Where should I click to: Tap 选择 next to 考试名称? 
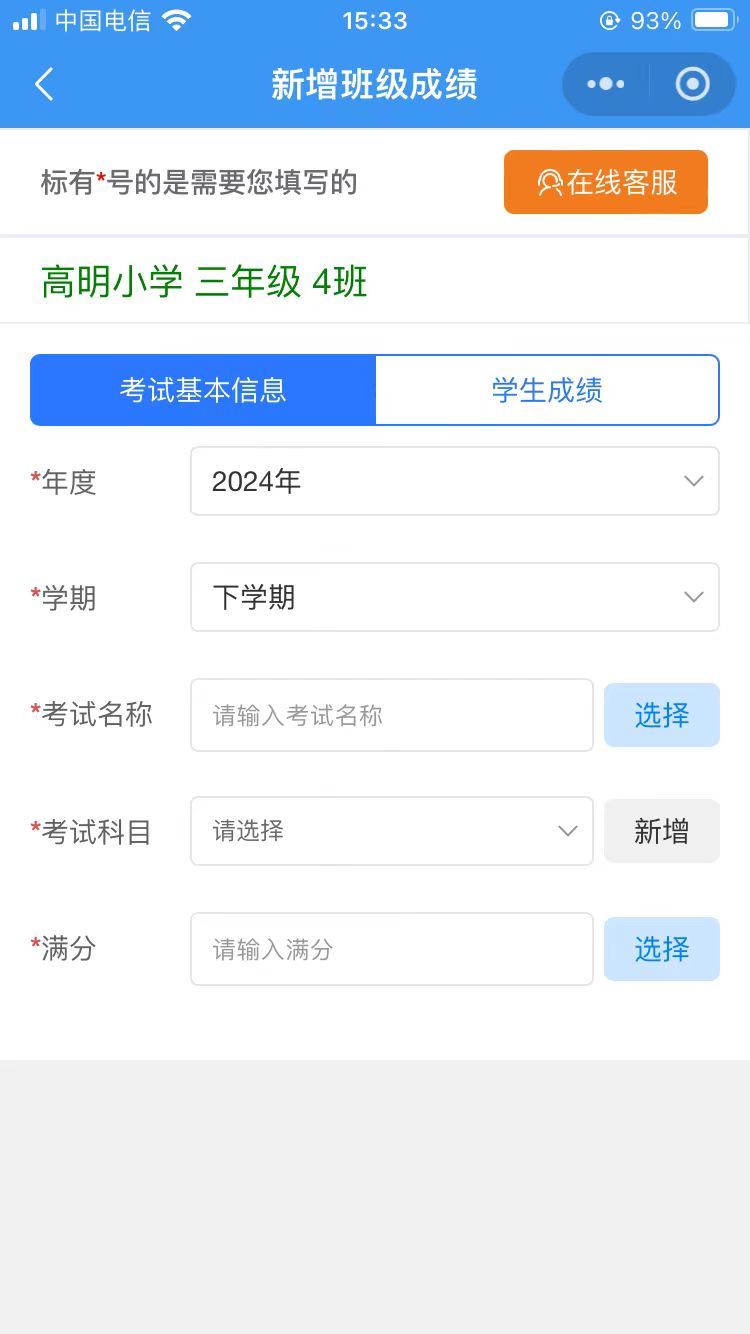tap(662, 715)
